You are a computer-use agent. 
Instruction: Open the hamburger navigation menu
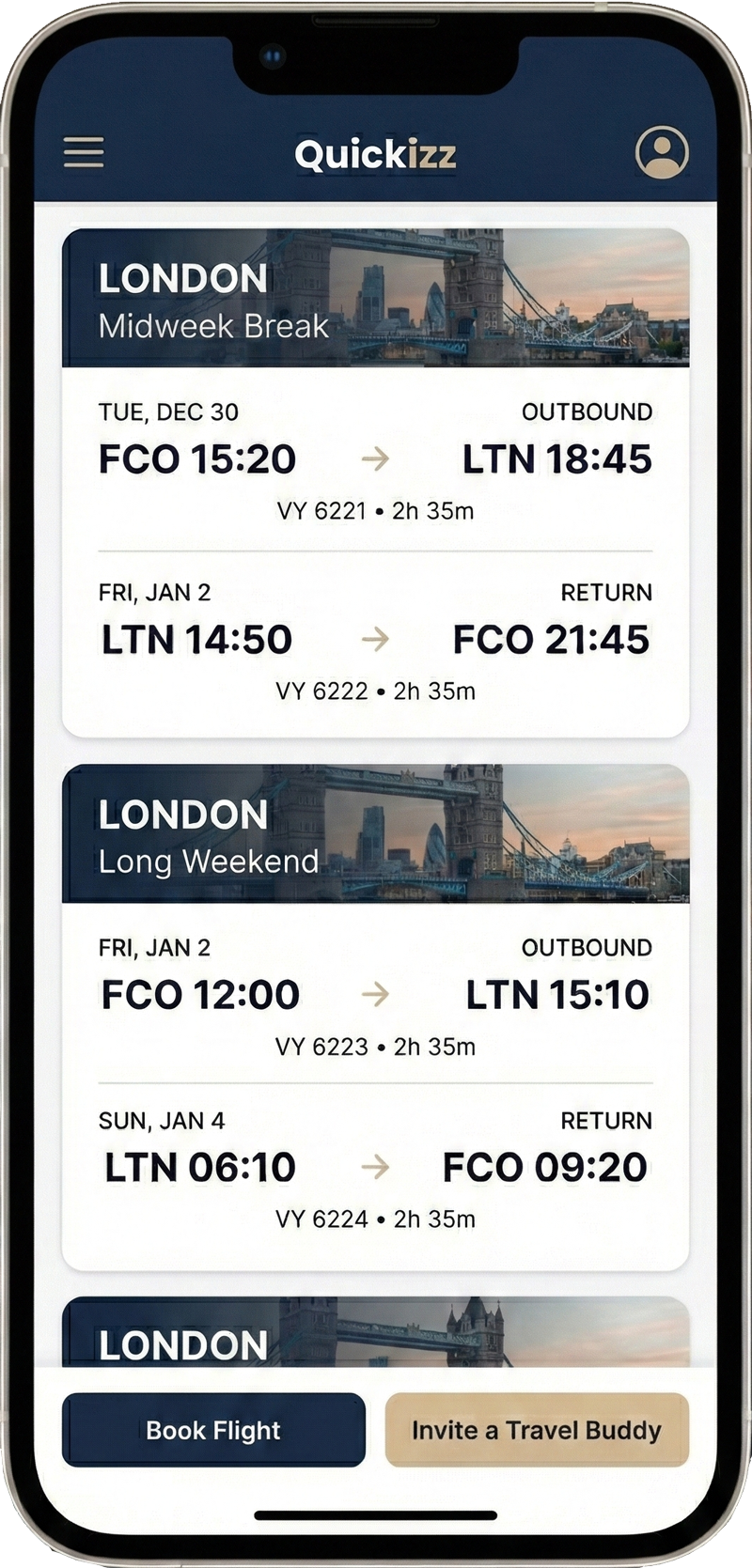(x=83, y=151)
